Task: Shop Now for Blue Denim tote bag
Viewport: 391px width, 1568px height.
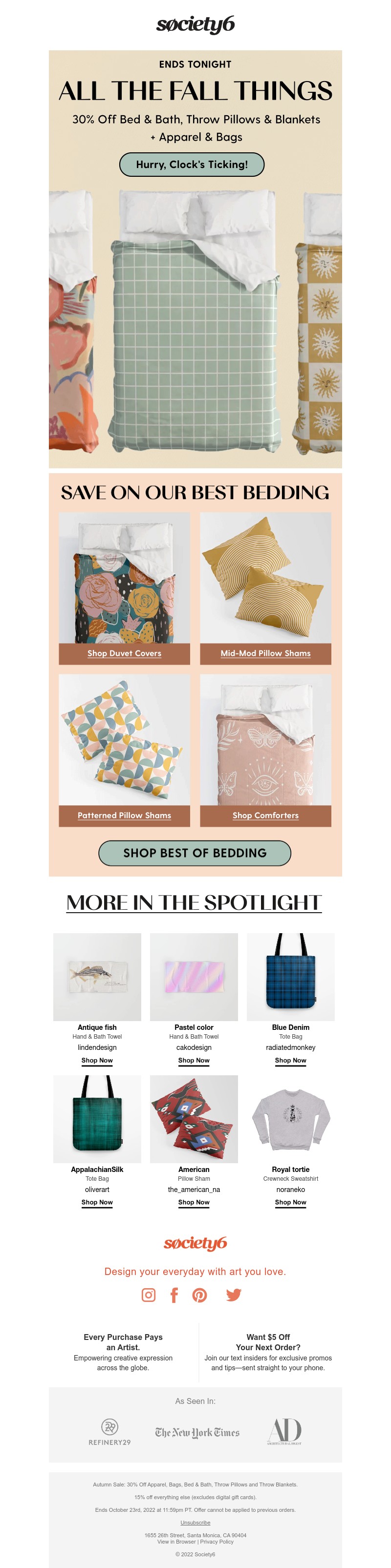Action: 290,1060
